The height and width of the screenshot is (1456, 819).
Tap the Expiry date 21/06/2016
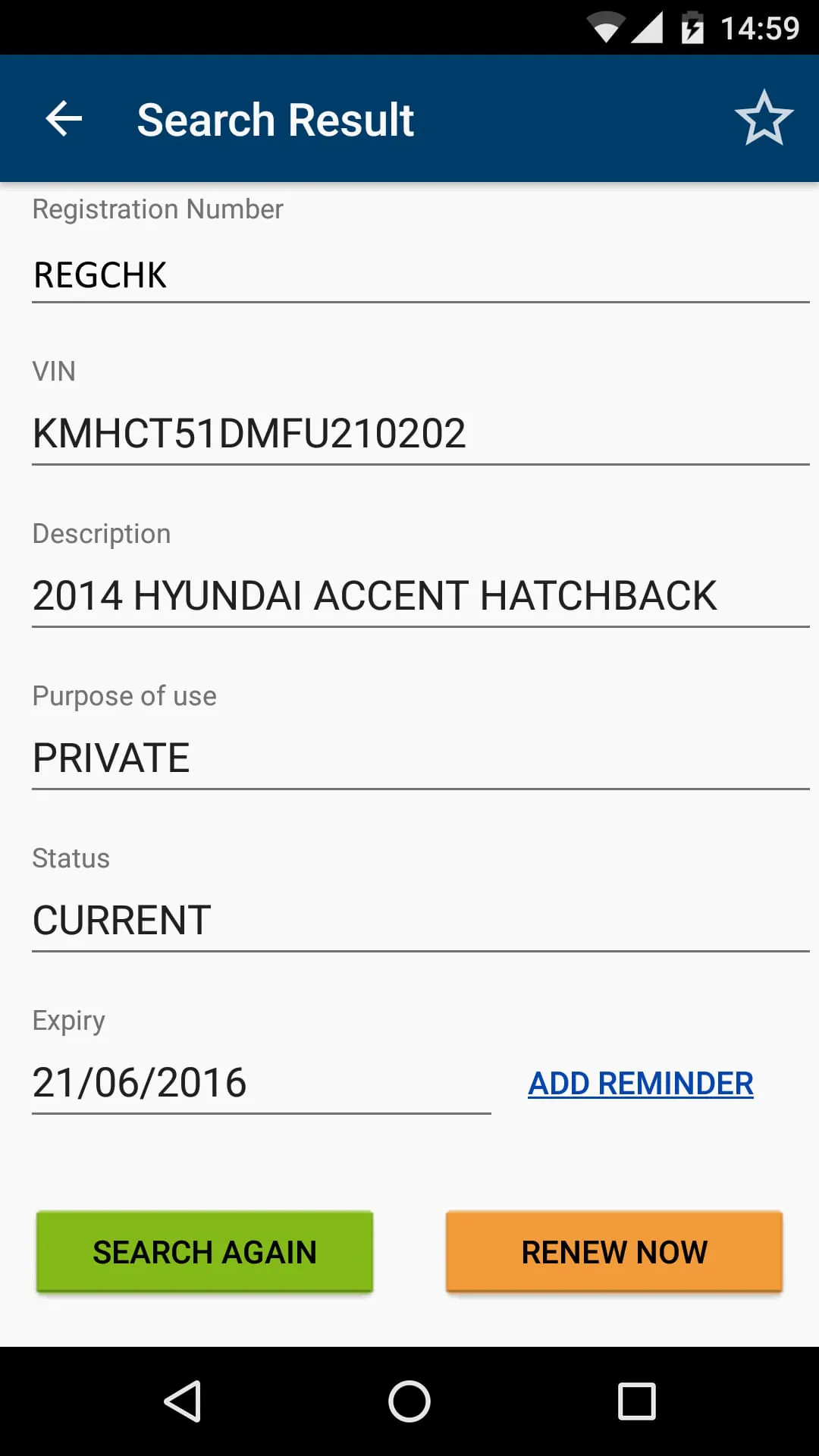click(x=262, y=1083)
